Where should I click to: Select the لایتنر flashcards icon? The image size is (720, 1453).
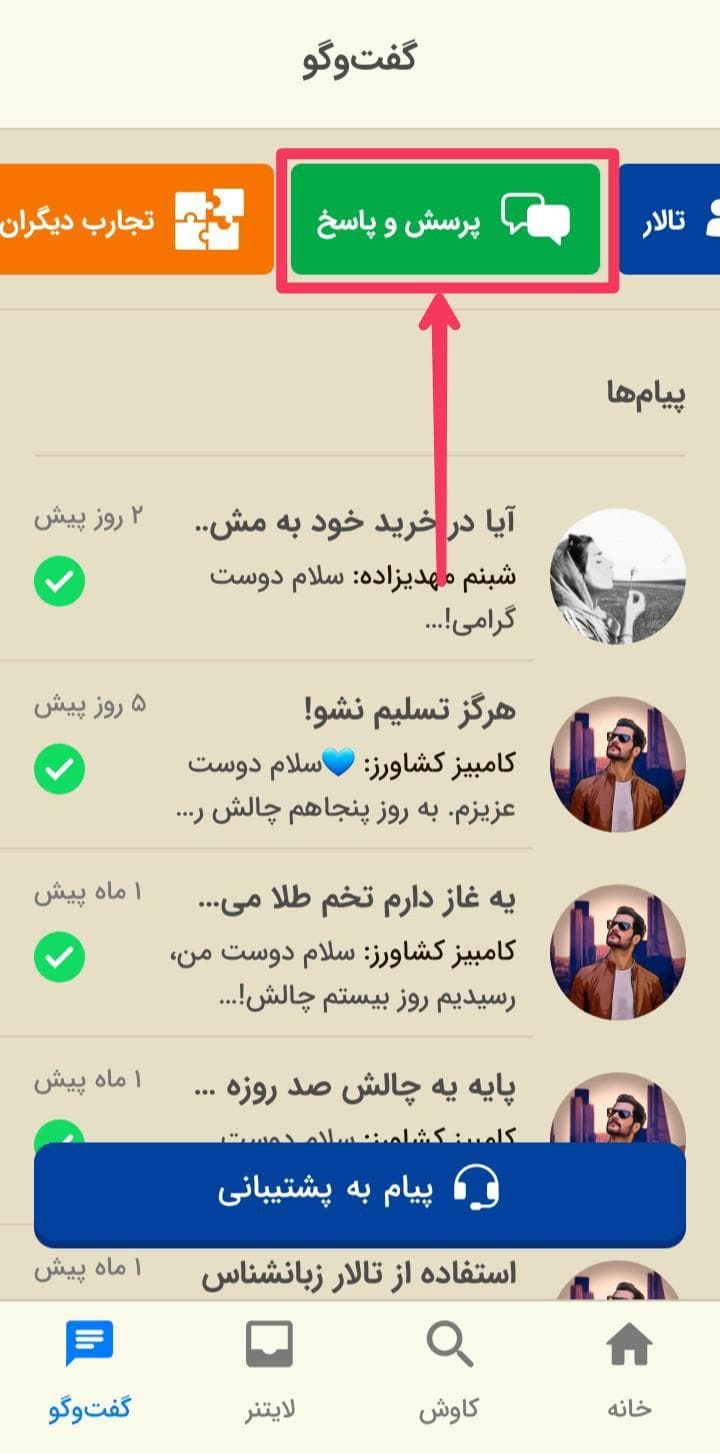point(268,1344)
